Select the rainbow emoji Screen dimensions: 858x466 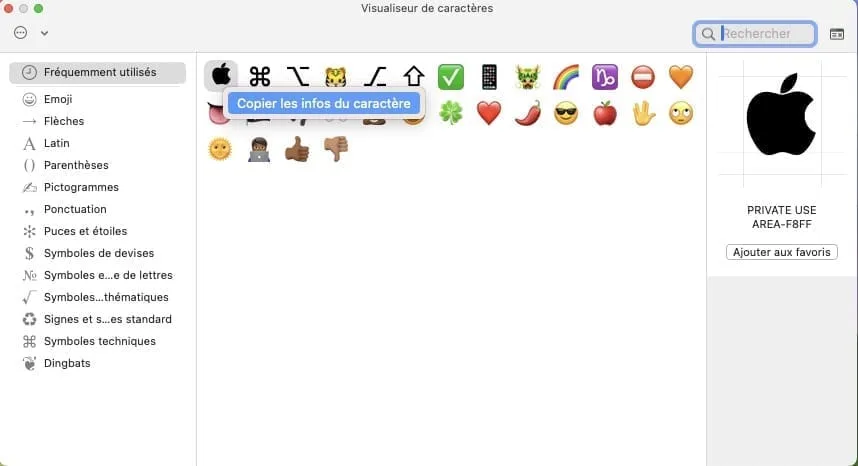[565, 76]
